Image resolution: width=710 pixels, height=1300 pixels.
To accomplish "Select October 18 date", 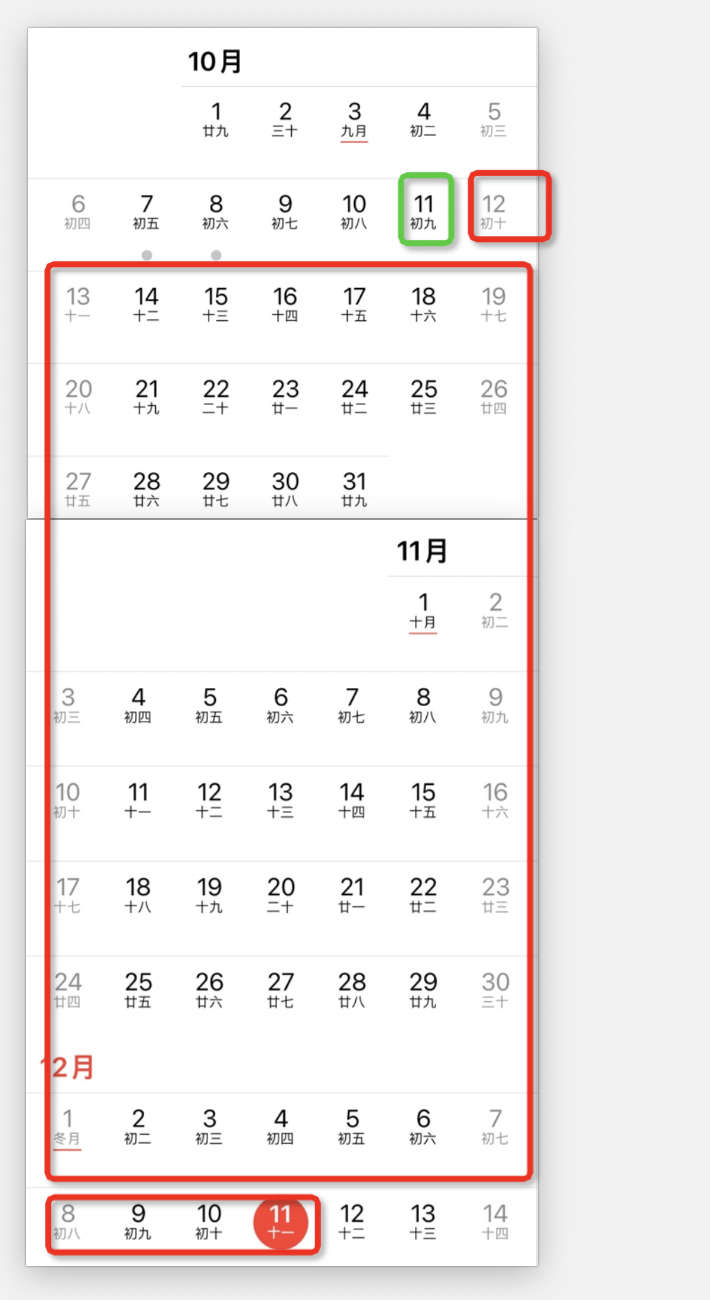I will (424, 303).
